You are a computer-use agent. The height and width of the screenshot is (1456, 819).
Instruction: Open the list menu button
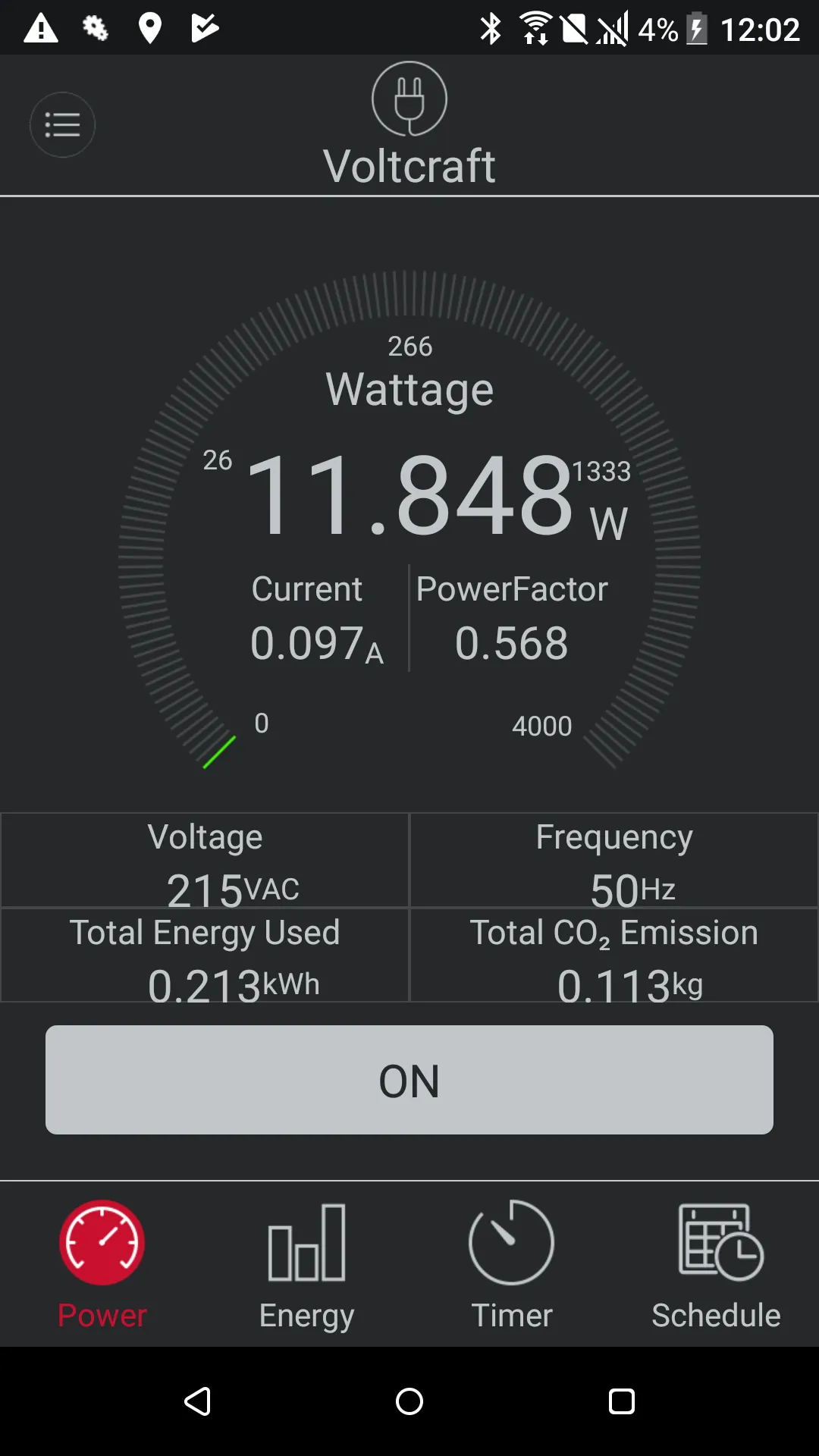(62, 125)
